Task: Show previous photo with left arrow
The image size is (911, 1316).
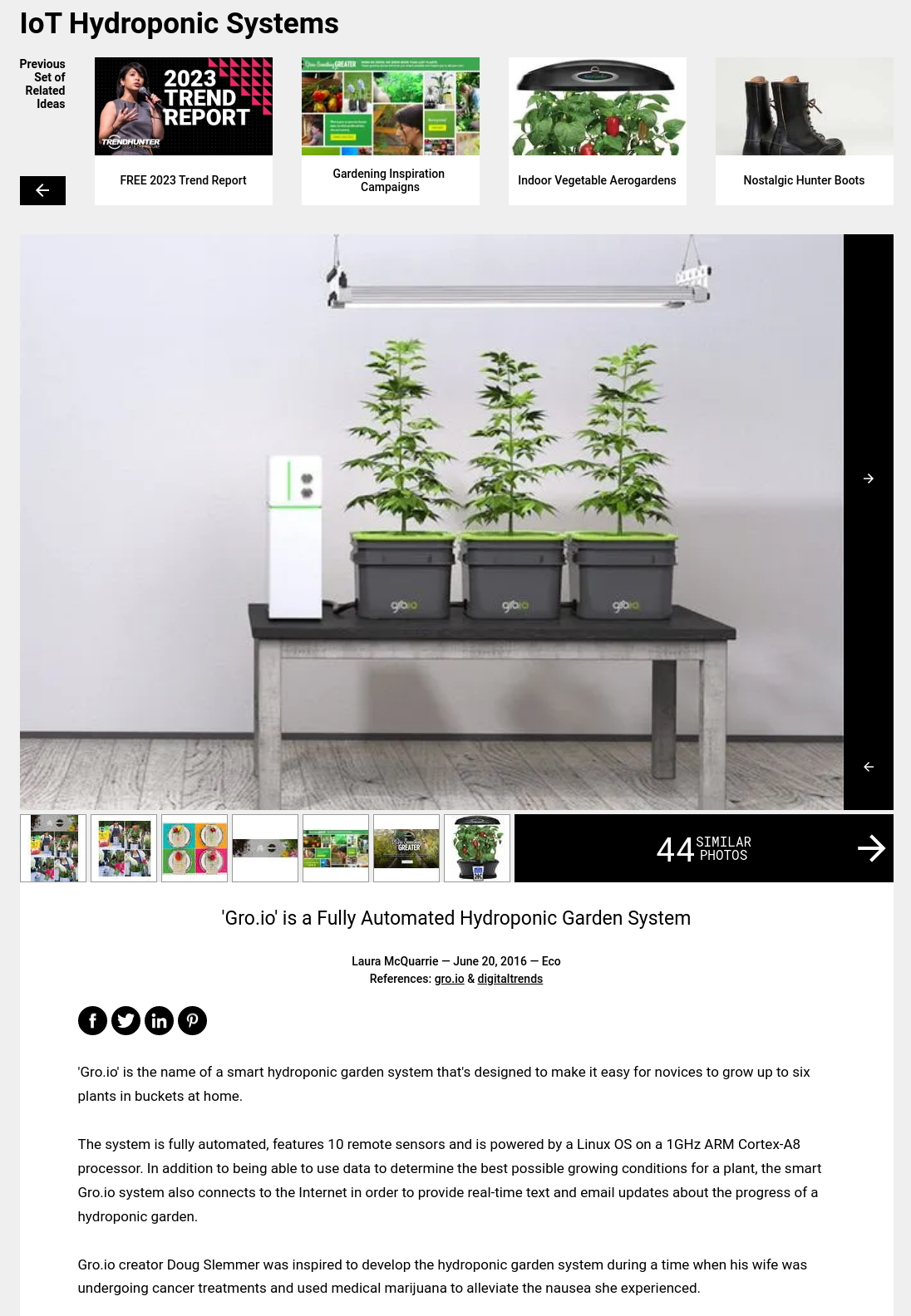Action: [868, 767]
